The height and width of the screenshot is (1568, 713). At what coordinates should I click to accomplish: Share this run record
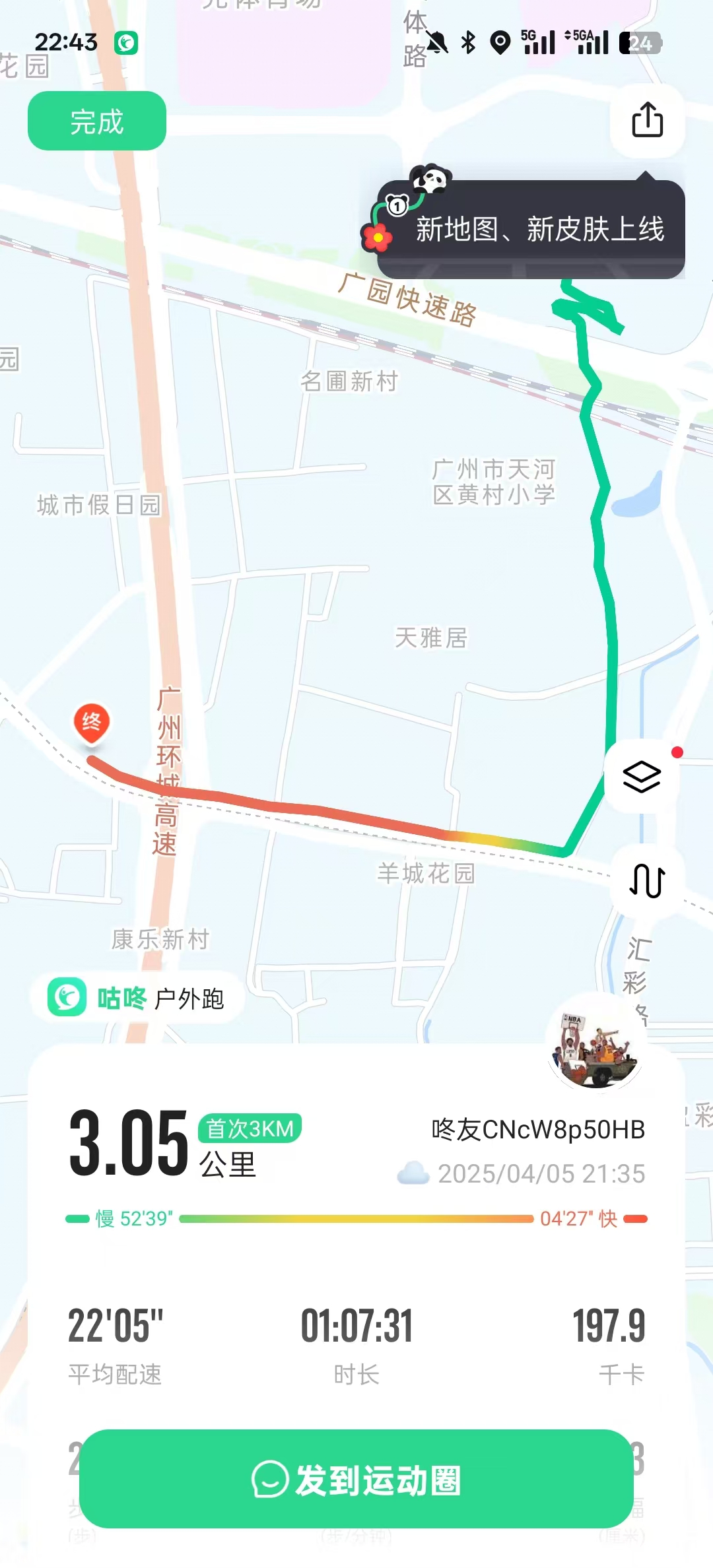coord(647,120)
